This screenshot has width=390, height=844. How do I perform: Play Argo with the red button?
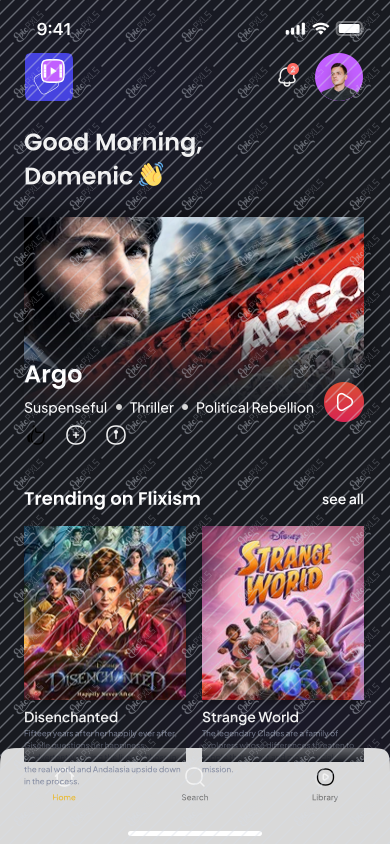pos(344,402)
